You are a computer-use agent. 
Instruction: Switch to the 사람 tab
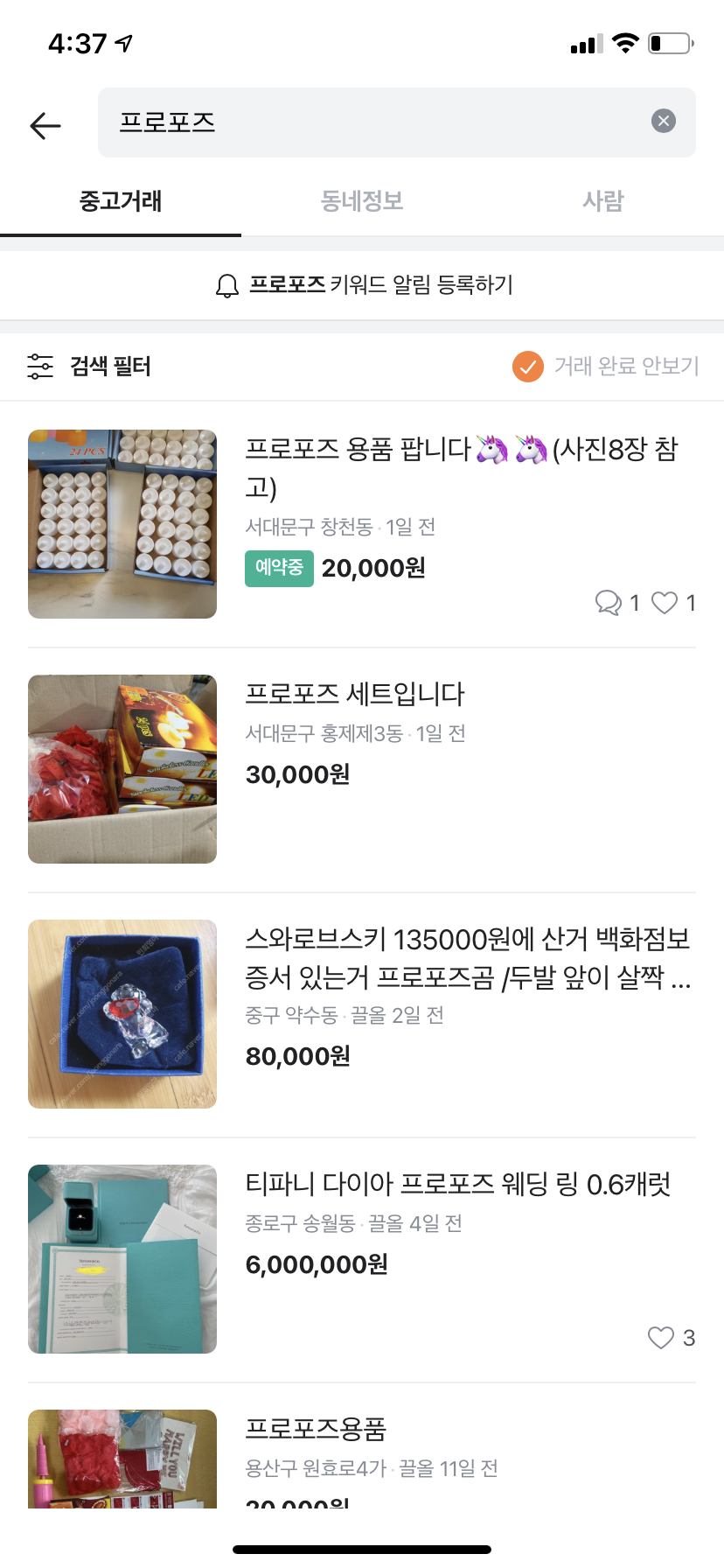click(602, 201)
